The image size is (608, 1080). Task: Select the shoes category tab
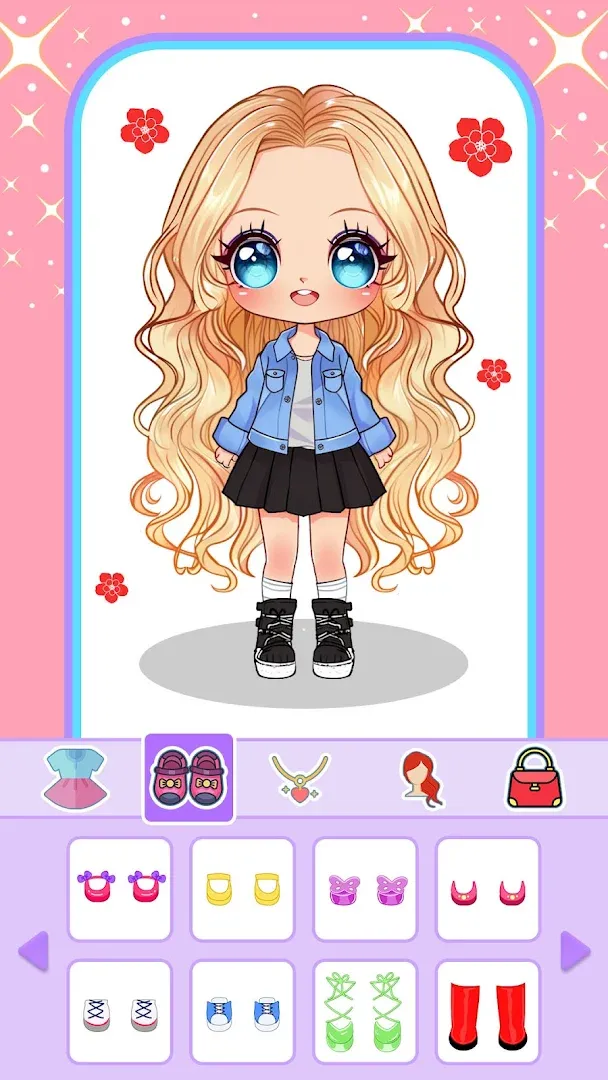(189, 778)
